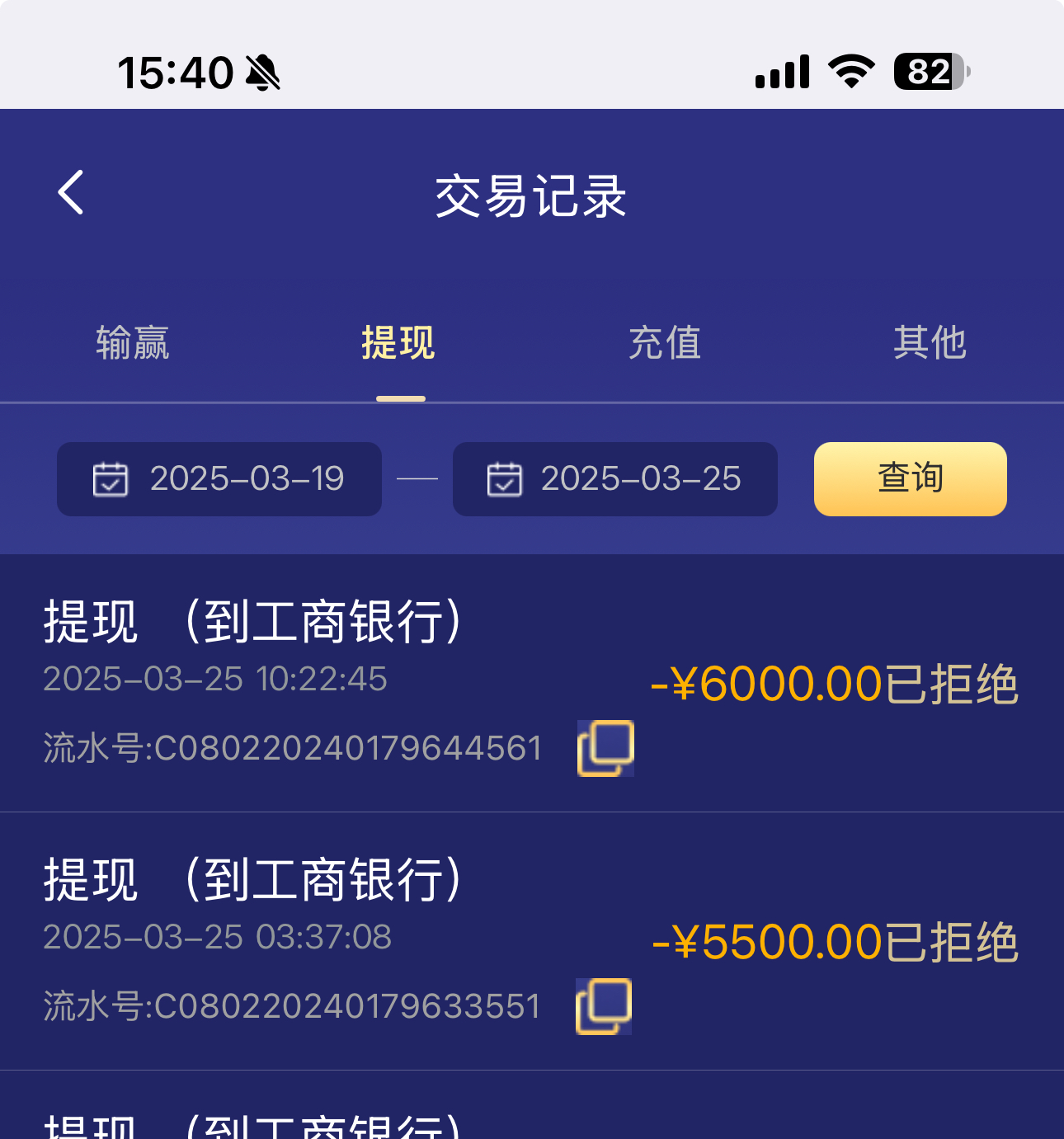Viewport: 1064px width, 1139px height.
Task: Change the end date 2025-03-25
Action: pos(614,479)
